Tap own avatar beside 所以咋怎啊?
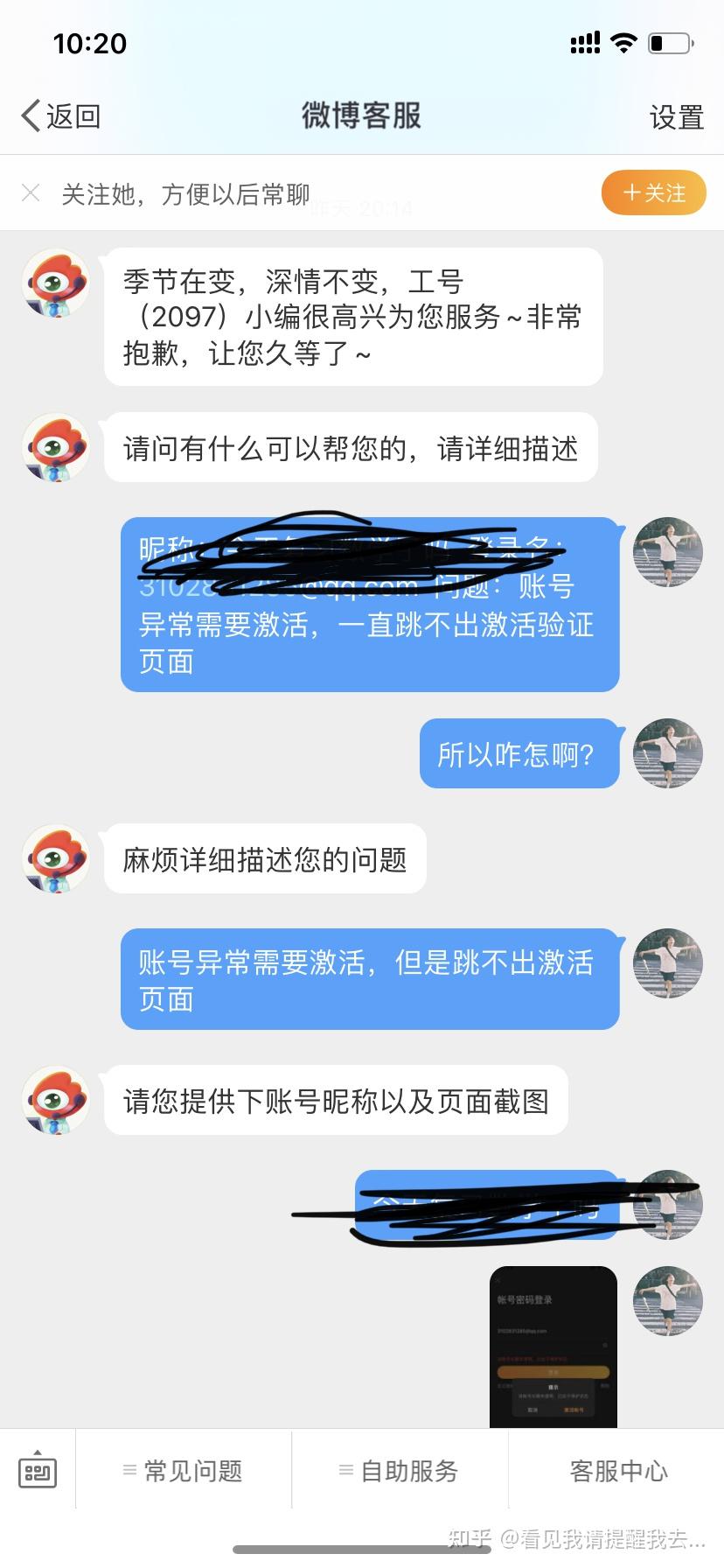 (x=668, y=753)
